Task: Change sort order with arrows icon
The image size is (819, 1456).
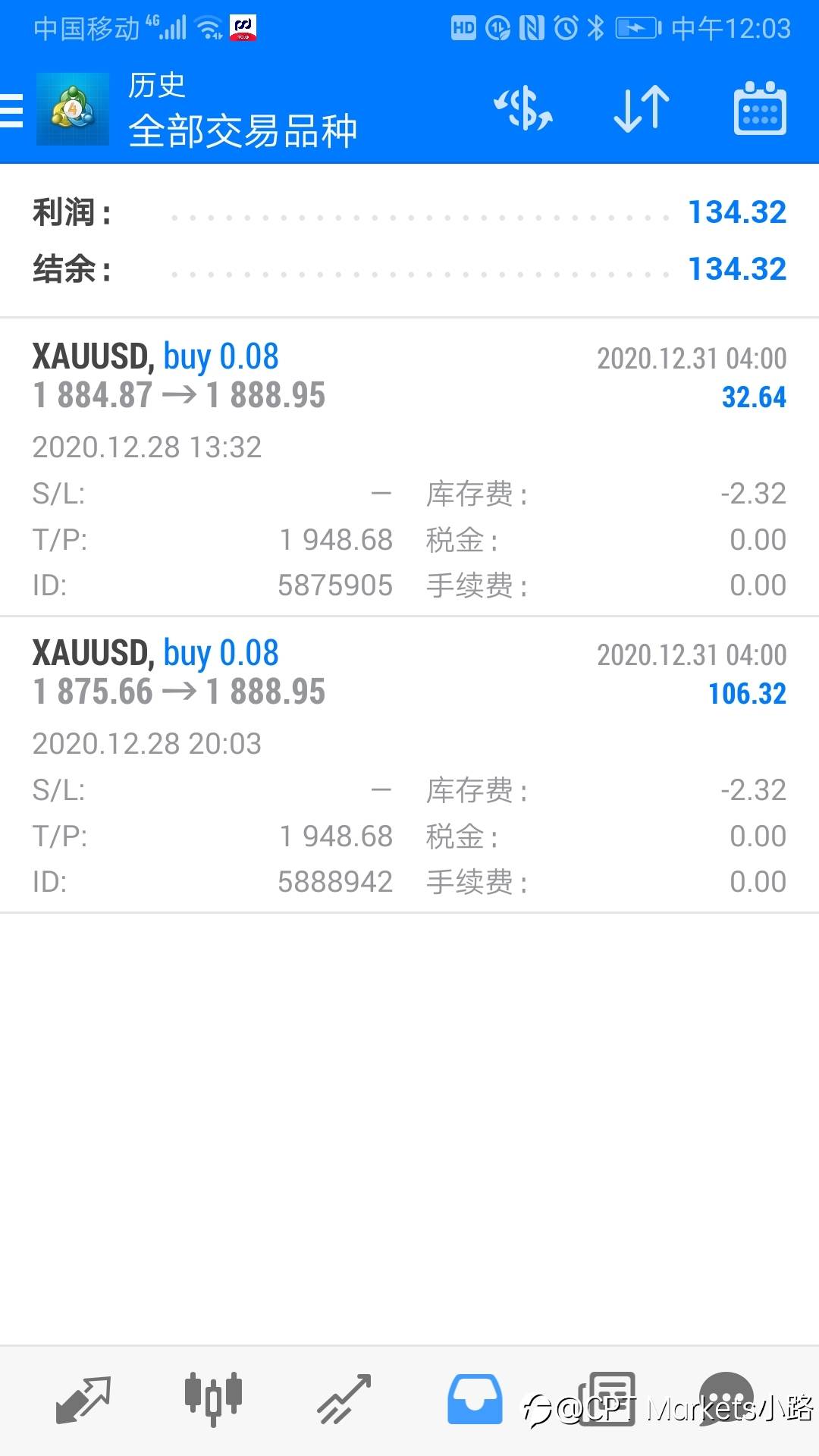Action: (642, 108)
